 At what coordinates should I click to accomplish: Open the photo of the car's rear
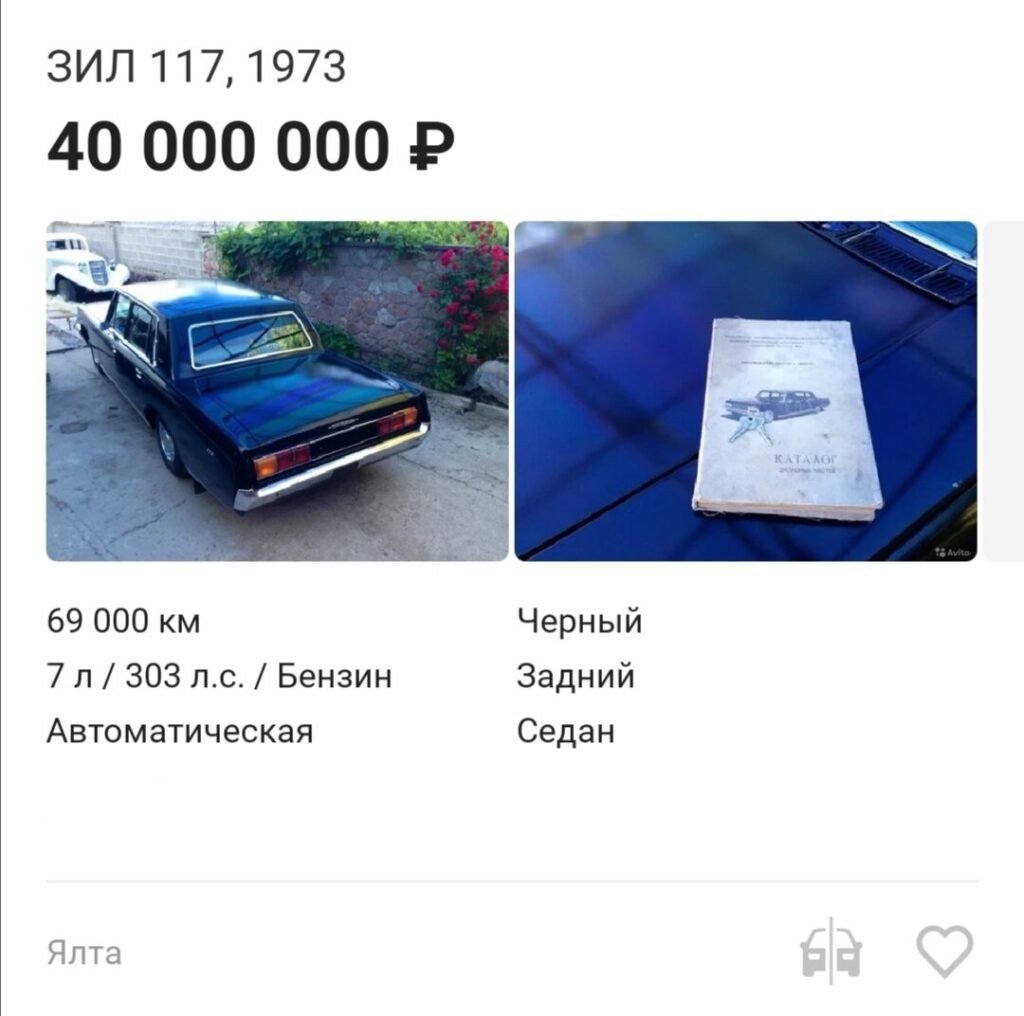[277, 391]
